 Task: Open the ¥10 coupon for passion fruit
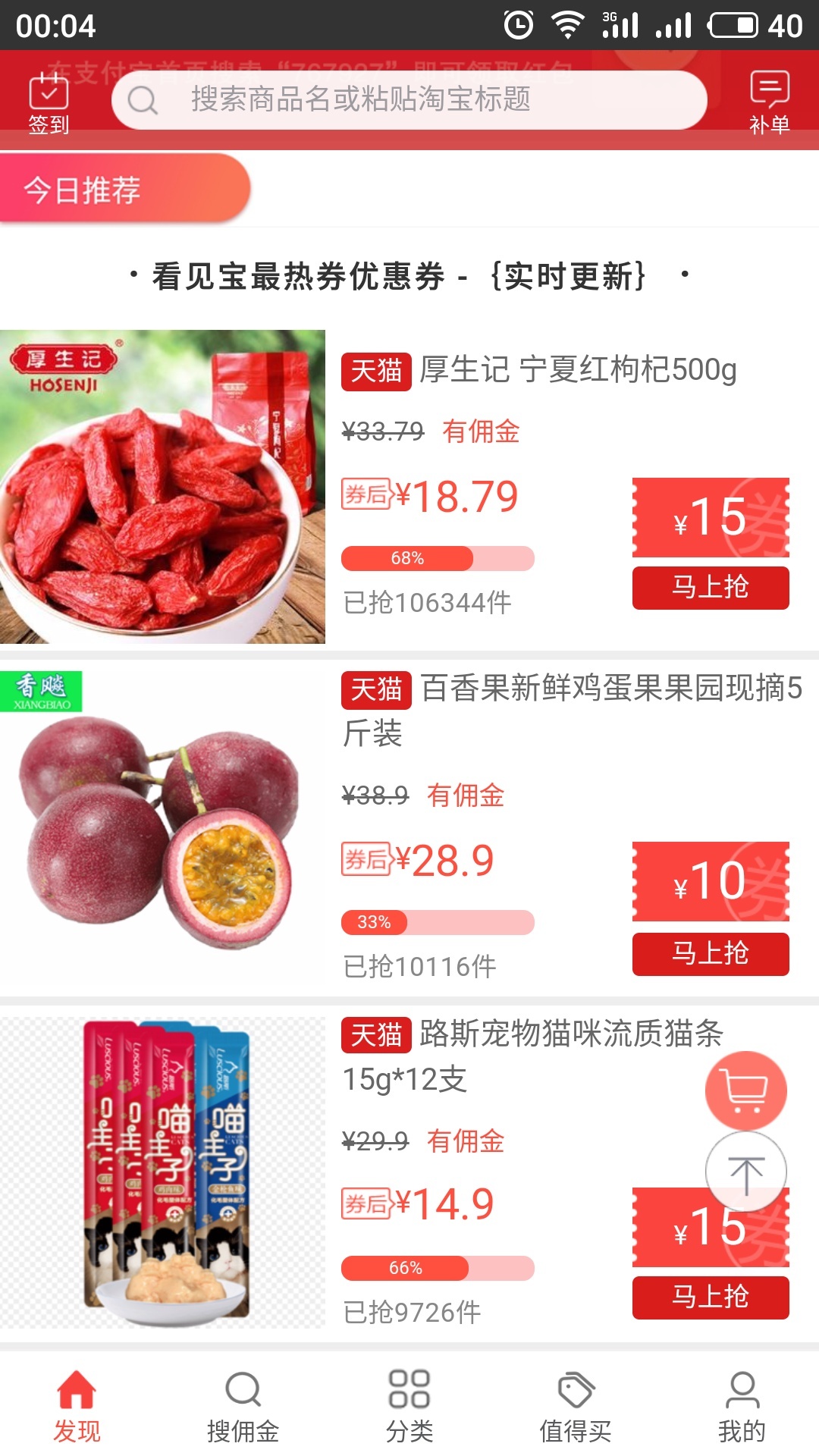[x=710, y=882]
